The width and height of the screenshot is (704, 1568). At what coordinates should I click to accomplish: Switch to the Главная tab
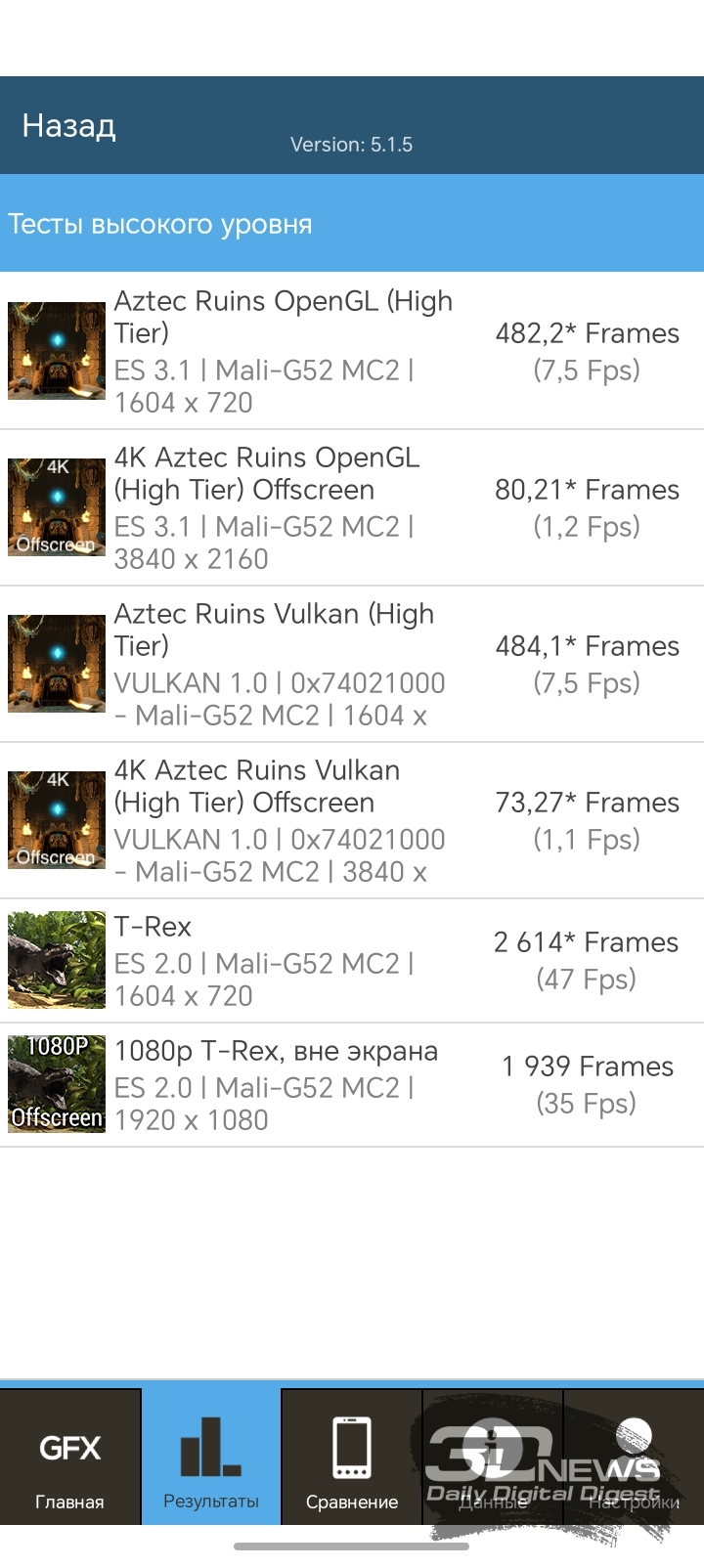click(x=70, y=1458)
